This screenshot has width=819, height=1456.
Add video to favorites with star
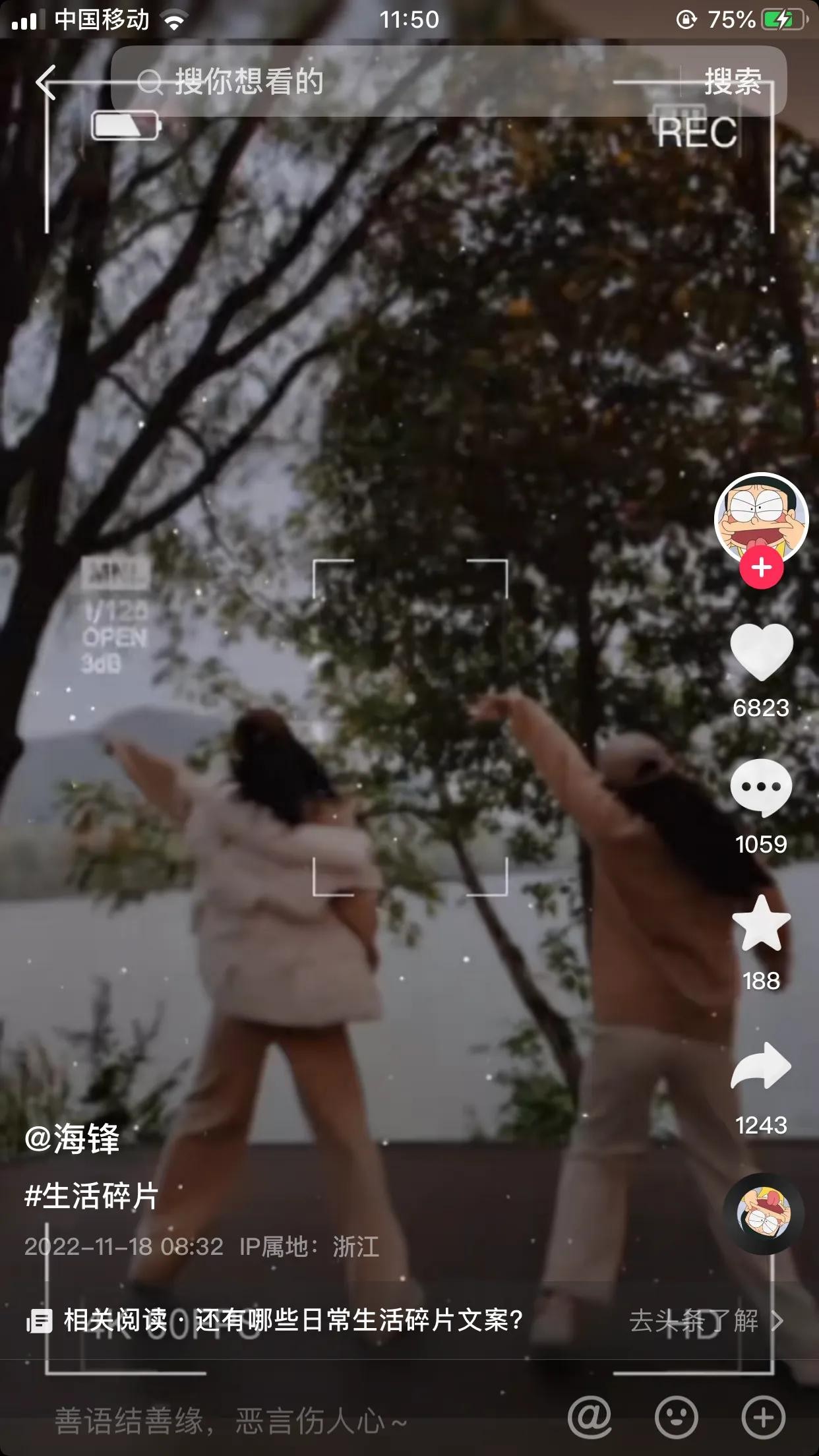(x=762, y=924)
